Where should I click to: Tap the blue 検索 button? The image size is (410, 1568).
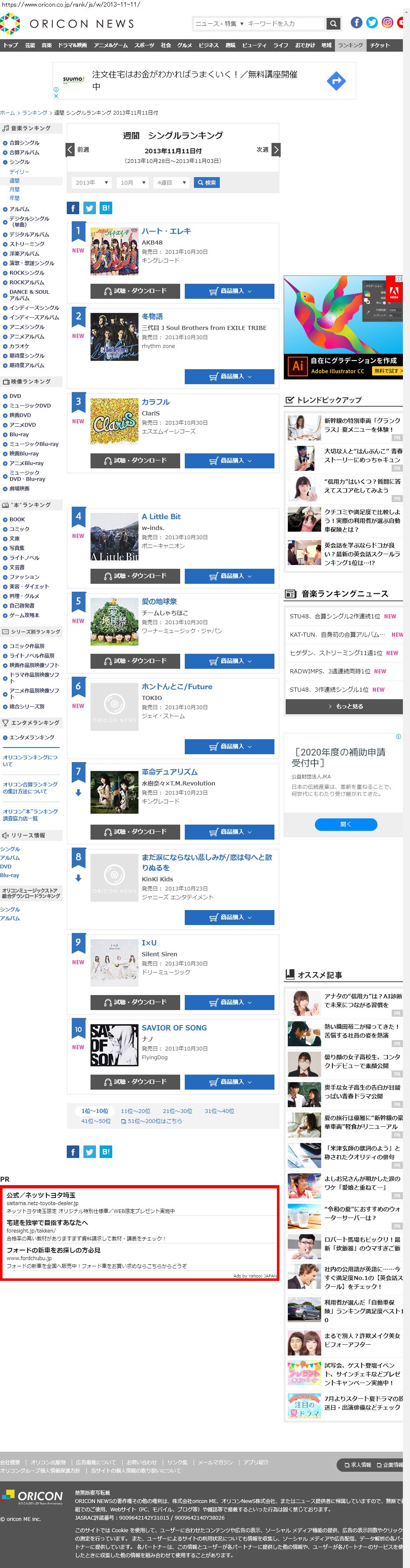206,183
